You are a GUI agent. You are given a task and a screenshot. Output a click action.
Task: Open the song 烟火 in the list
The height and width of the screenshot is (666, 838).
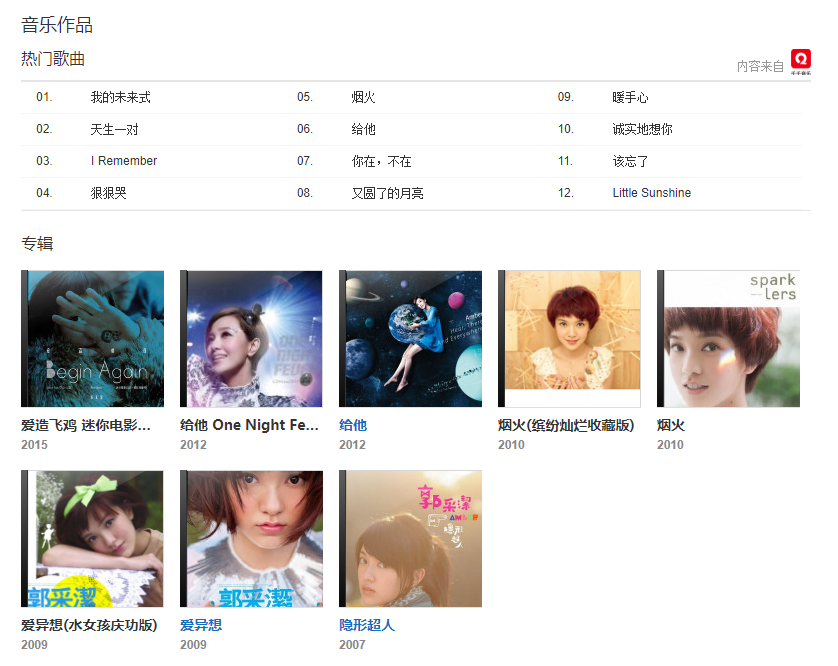pos(363,97)
